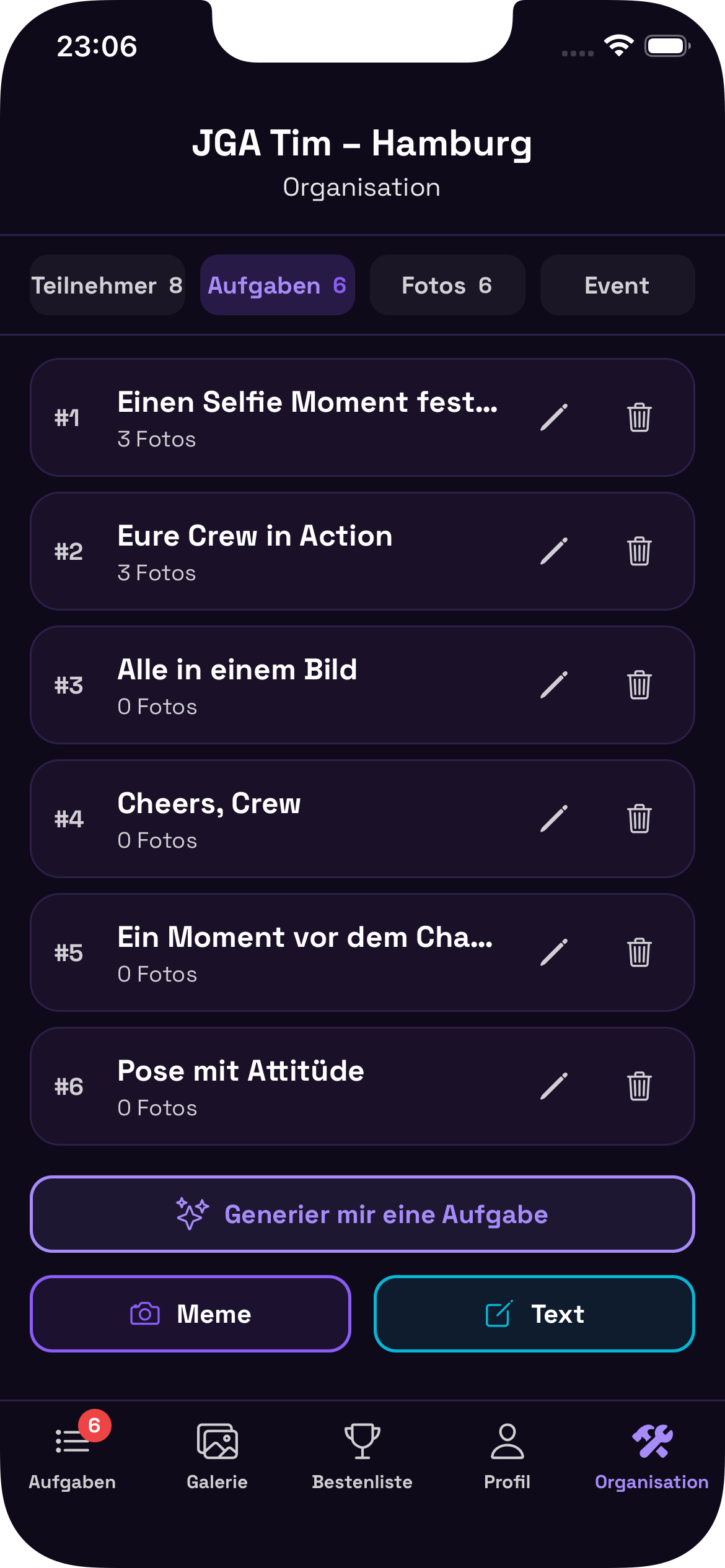725x1568 pixels.
Task: Delete "Pose mit Attitüde" via trash icon
Action: (639, 1086)
